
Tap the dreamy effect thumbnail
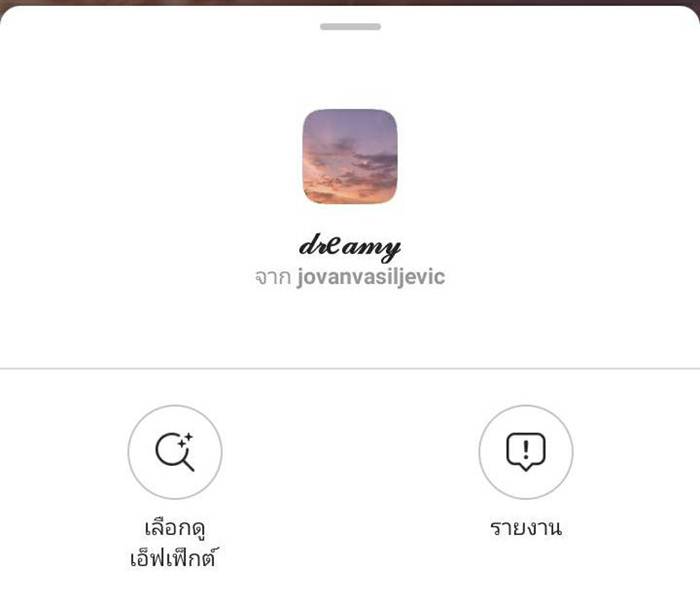[x=350, y=157]
